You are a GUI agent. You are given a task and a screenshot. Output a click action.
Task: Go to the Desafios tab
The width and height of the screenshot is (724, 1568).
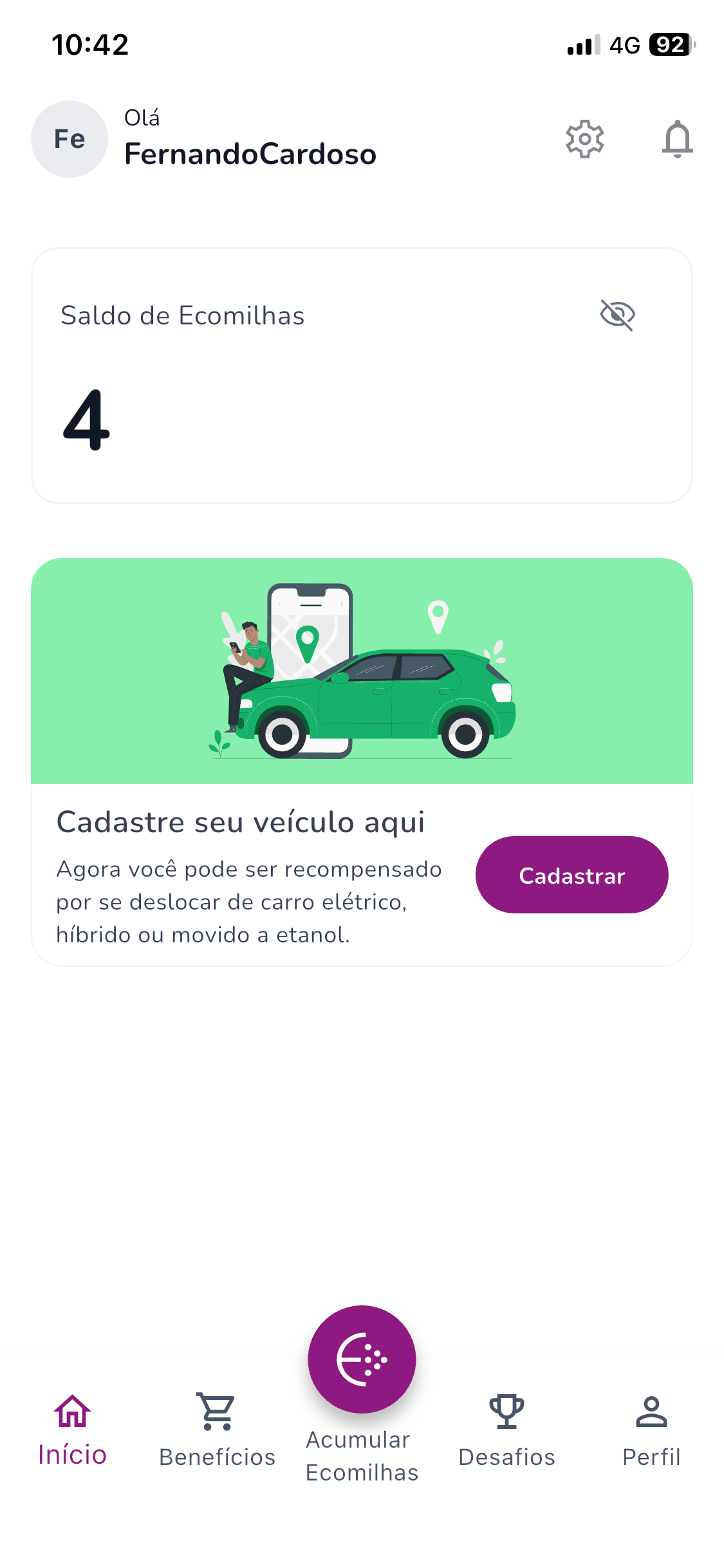click(x=506, y=1430)
